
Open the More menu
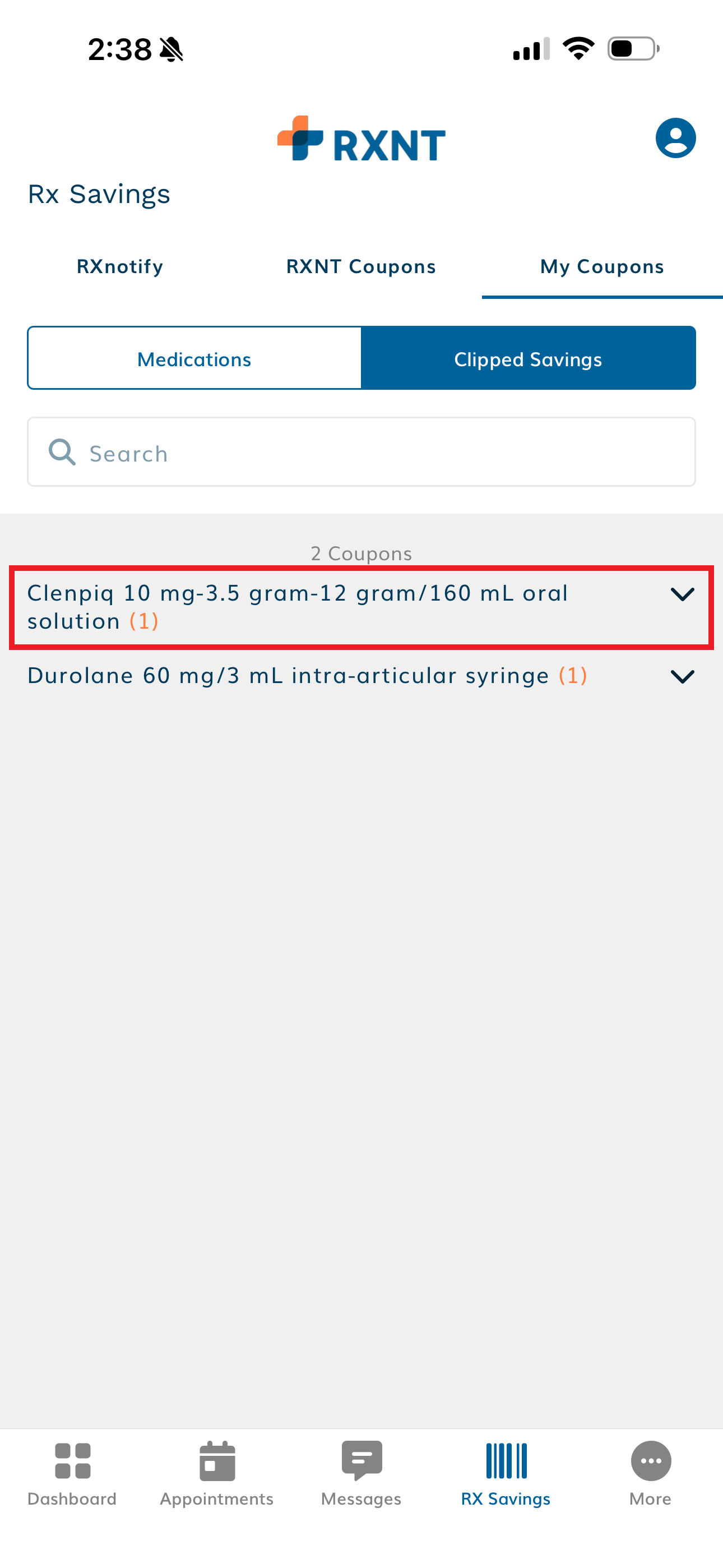650,1472
